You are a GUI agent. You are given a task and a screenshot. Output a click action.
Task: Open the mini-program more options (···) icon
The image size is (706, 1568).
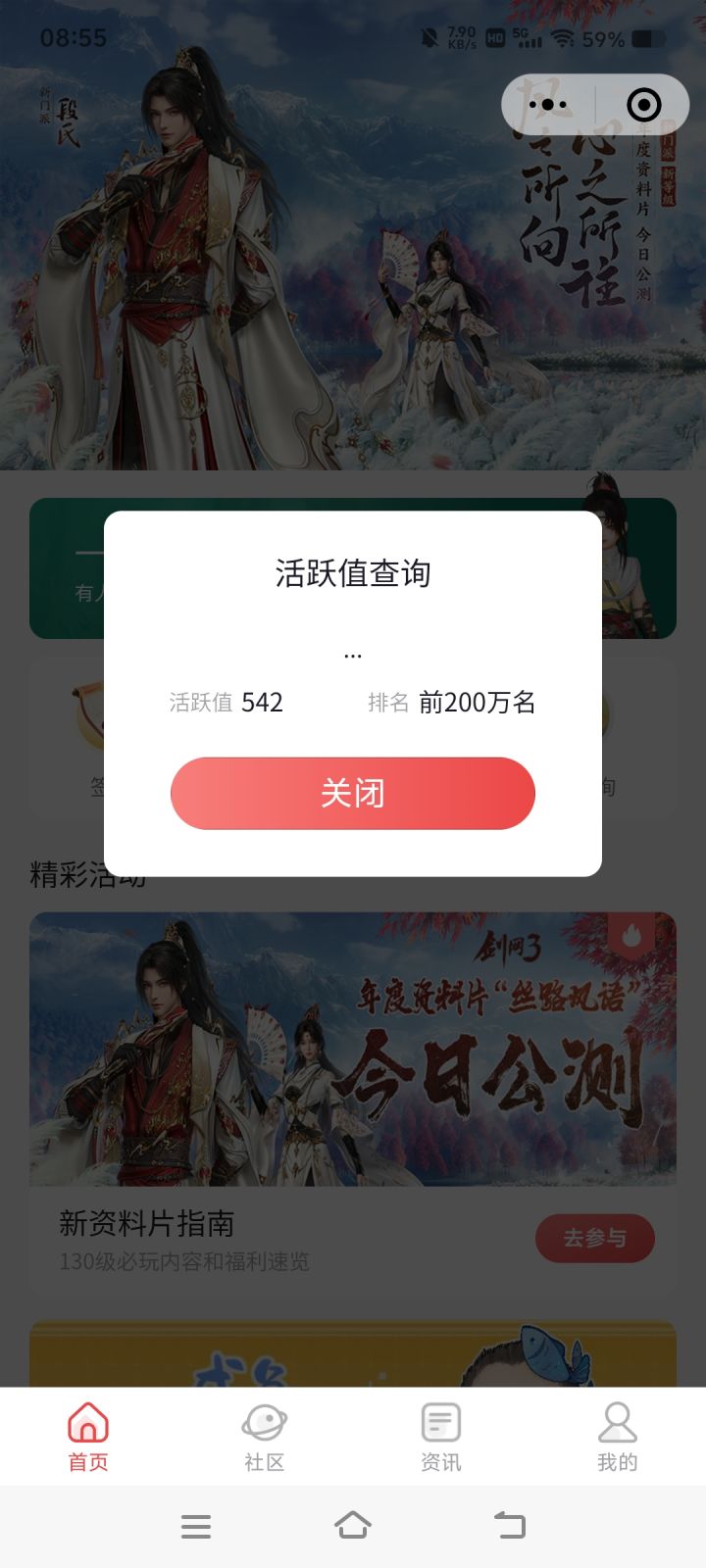click(x=548, y=104)
